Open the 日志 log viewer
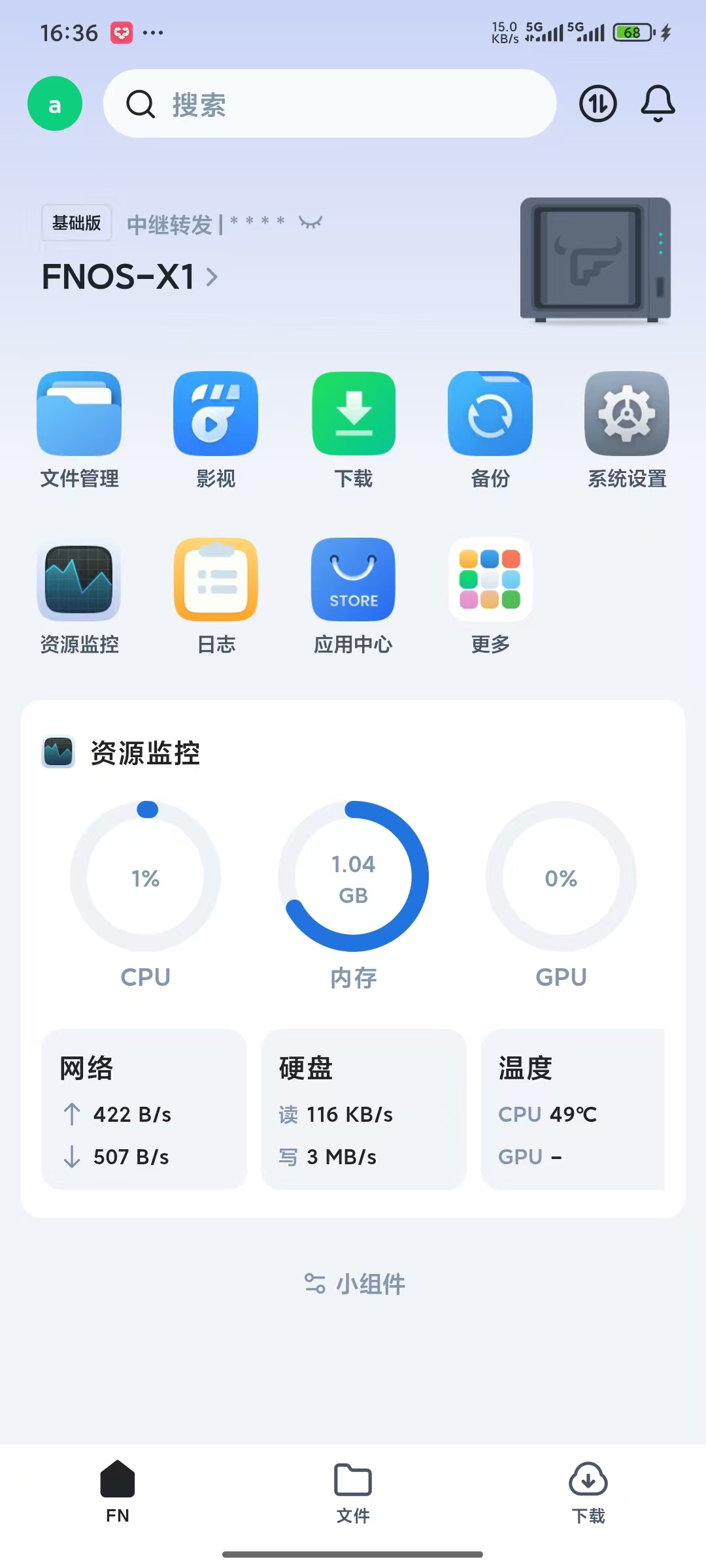 pyautogui.click(x=216, y=595)
